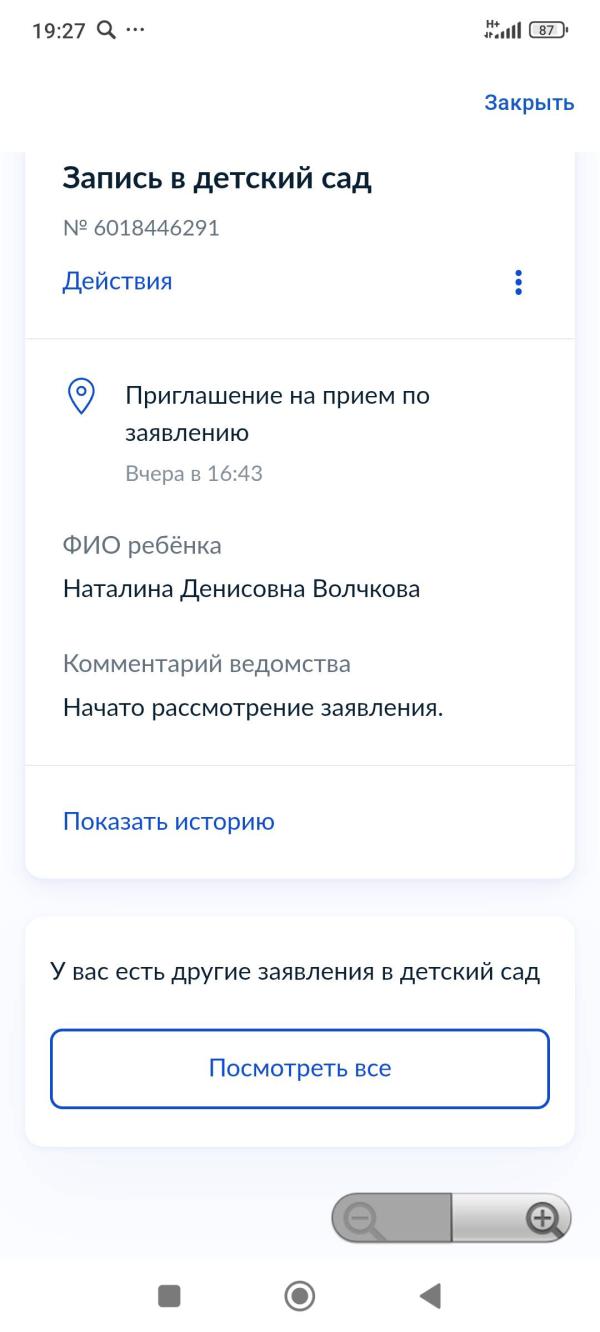
Task: Zoom in with the plus magnifier
Action: point(543,1218)
